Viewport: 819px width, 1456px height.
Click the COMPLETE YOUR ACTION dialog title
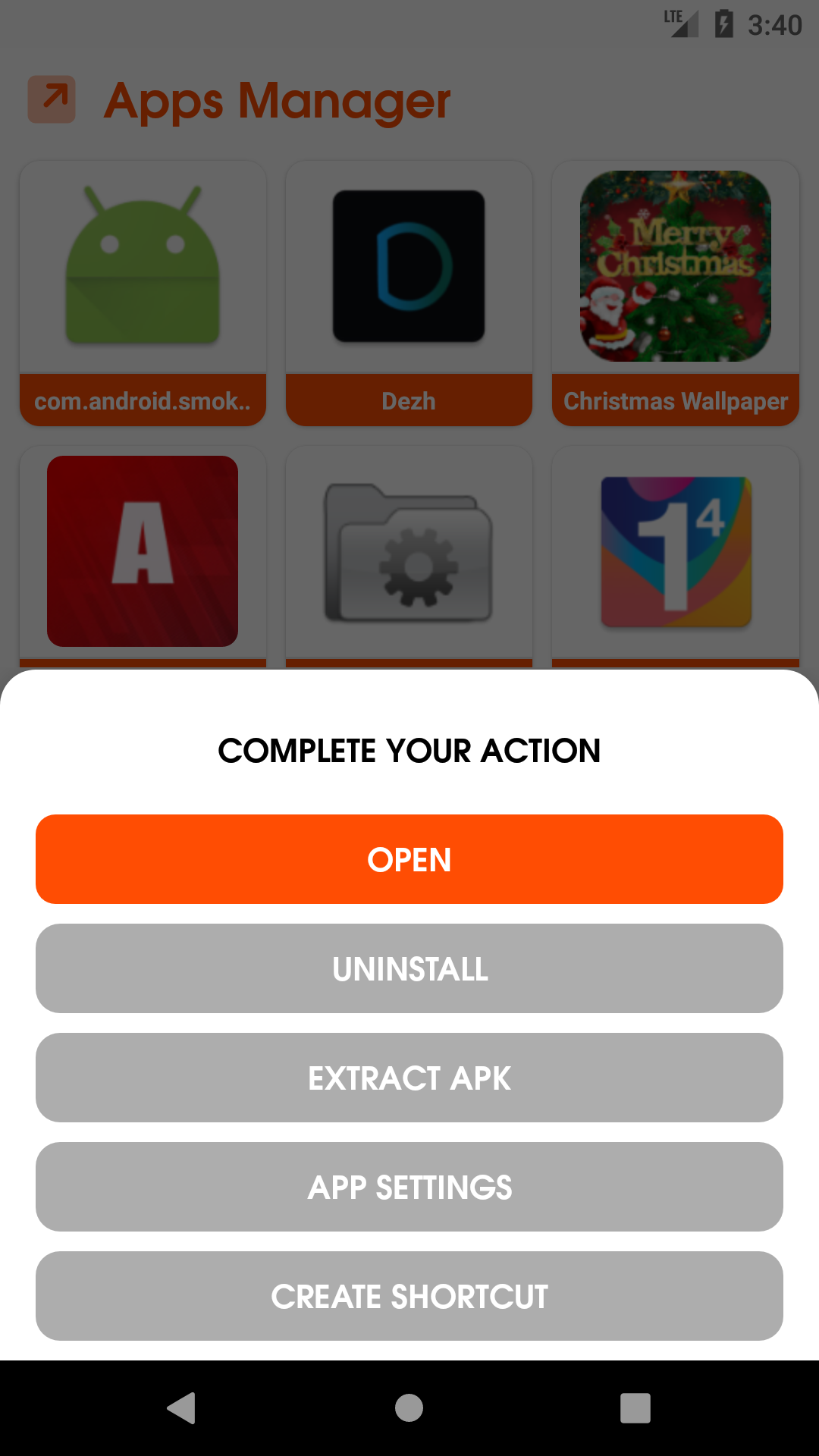409,752
